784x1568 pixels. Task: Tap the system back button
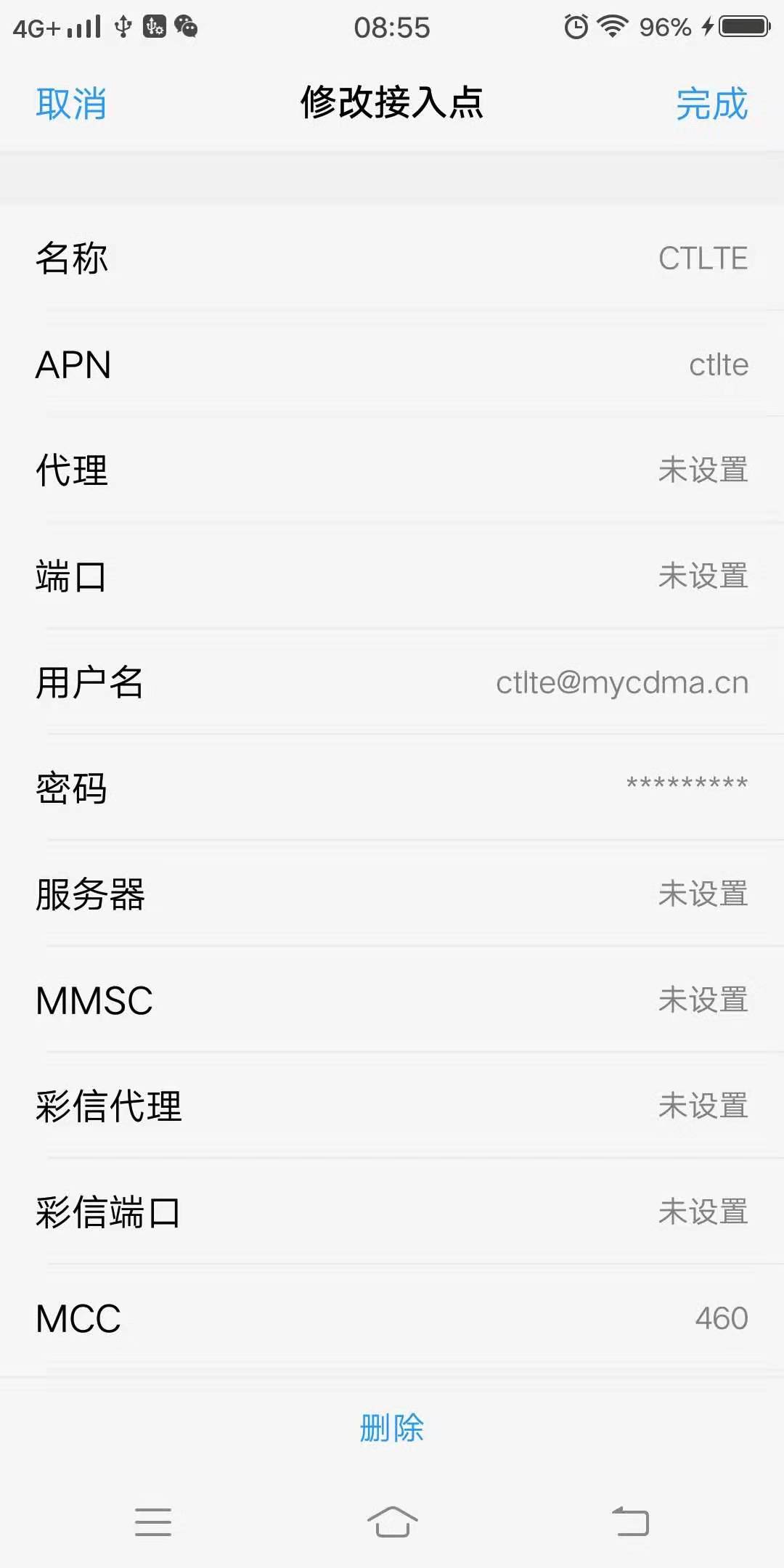click(x=630, y=1522)
